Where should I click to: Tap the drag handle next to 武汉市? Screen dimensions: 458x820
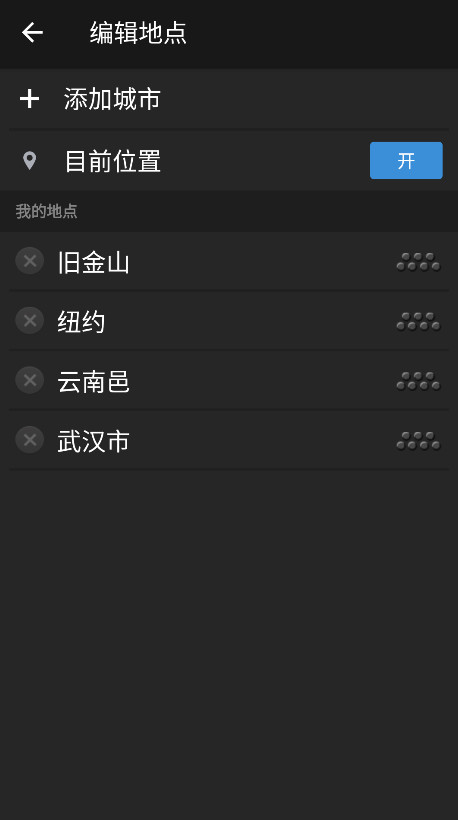[x=418, y=441]
